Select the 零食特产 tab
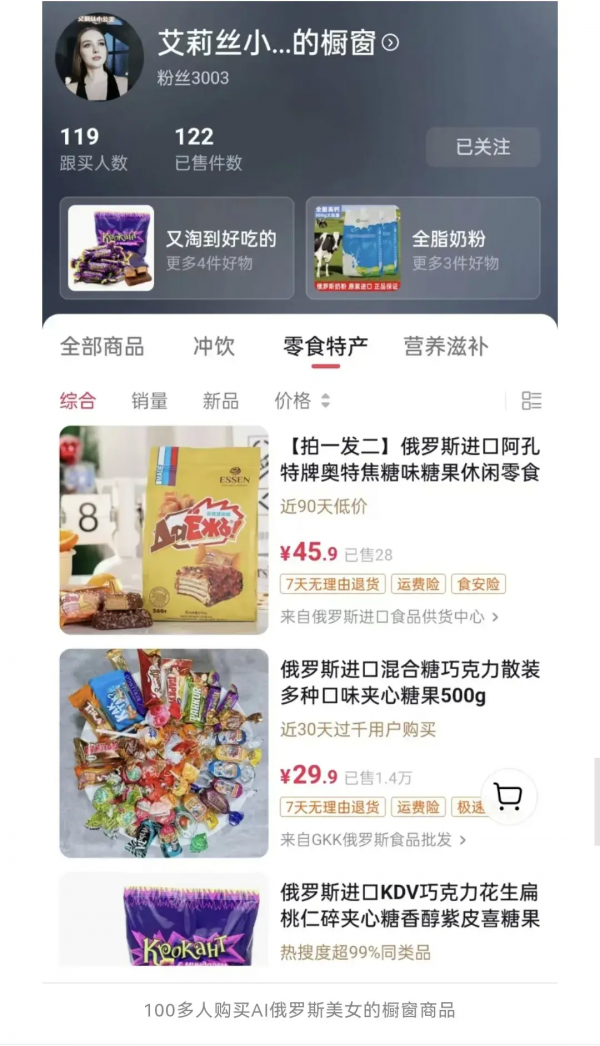600x1046 pixels. pyautogui.click(x=325, y=346)
